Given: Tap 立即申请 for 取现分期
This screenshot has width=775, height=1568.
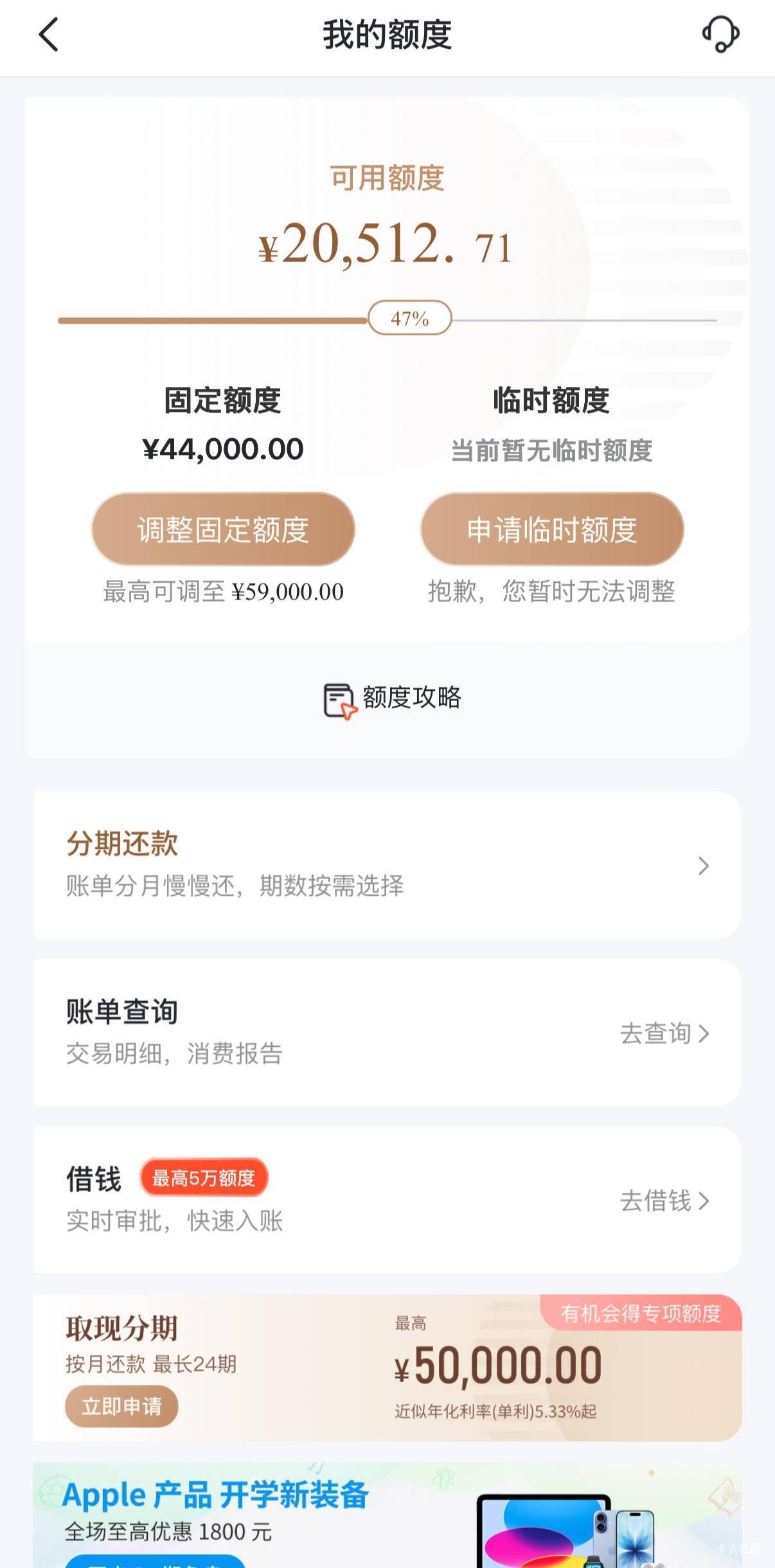Looking at the screenshot, I should pos(121,1406).
